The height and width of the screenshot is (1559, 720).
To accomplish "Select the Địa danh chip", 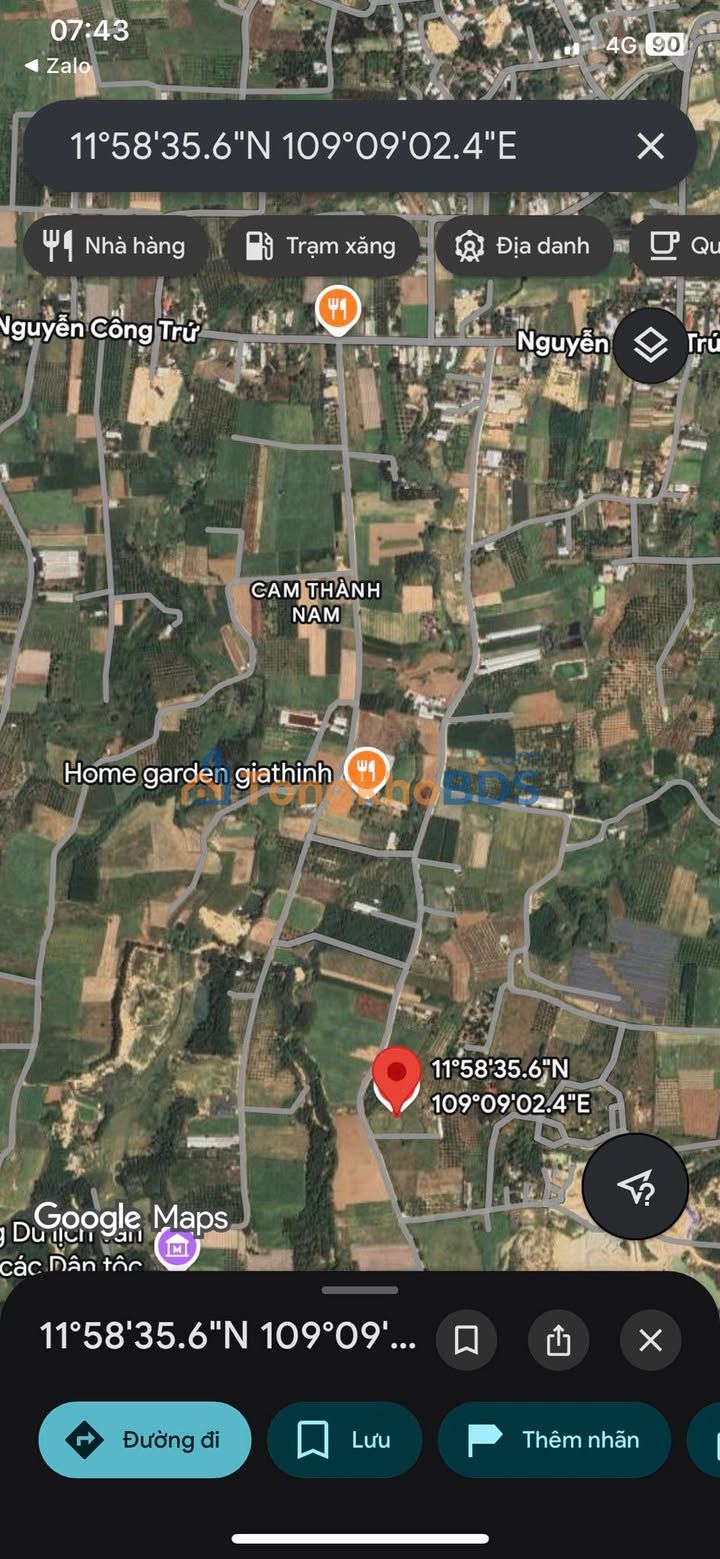I will [524, 246].
